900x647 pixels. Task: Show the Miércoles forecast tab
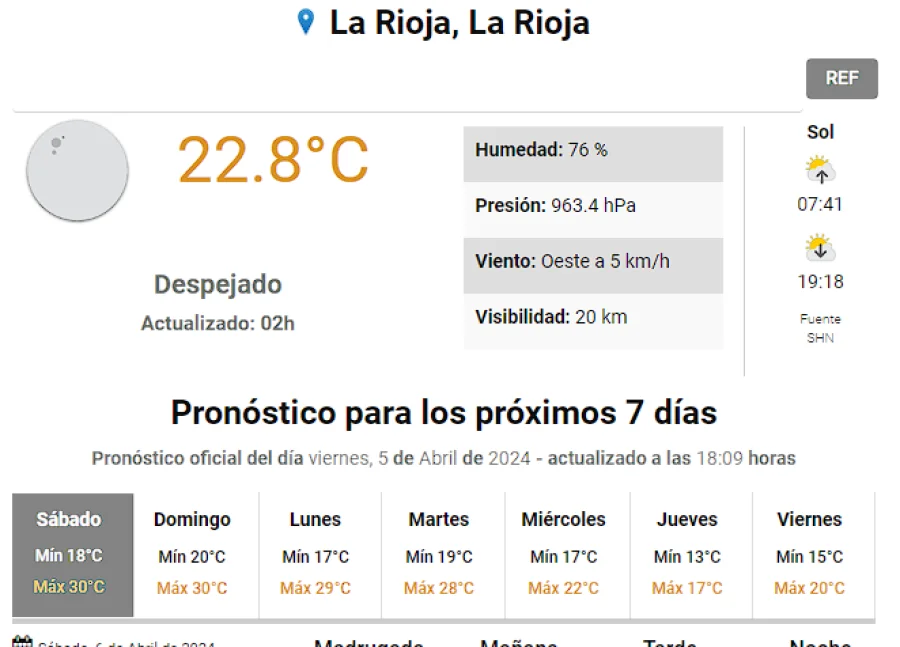pos(563,554)
